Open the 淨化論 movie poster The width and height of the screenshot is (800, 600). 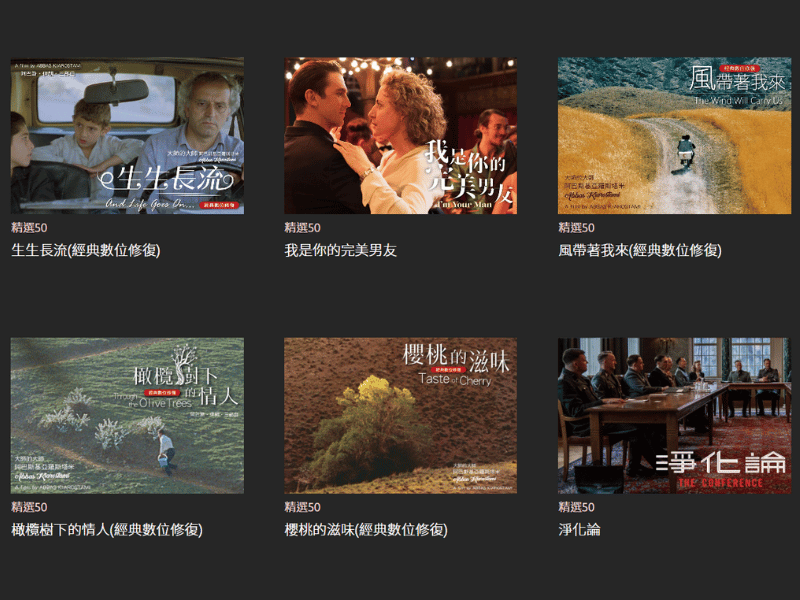(674, 416)
